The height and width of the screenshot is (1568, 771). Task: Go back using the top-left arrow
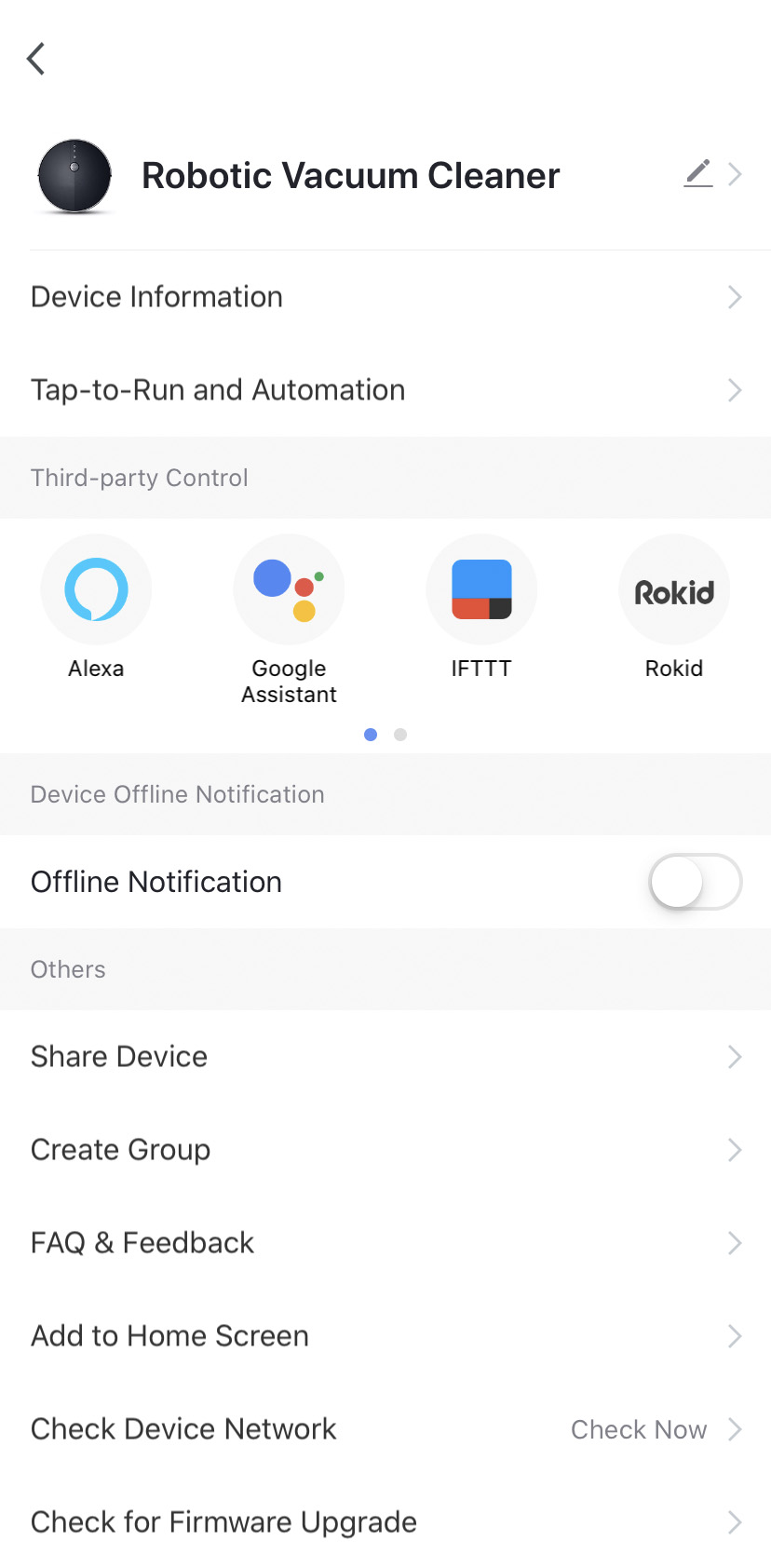36,59
